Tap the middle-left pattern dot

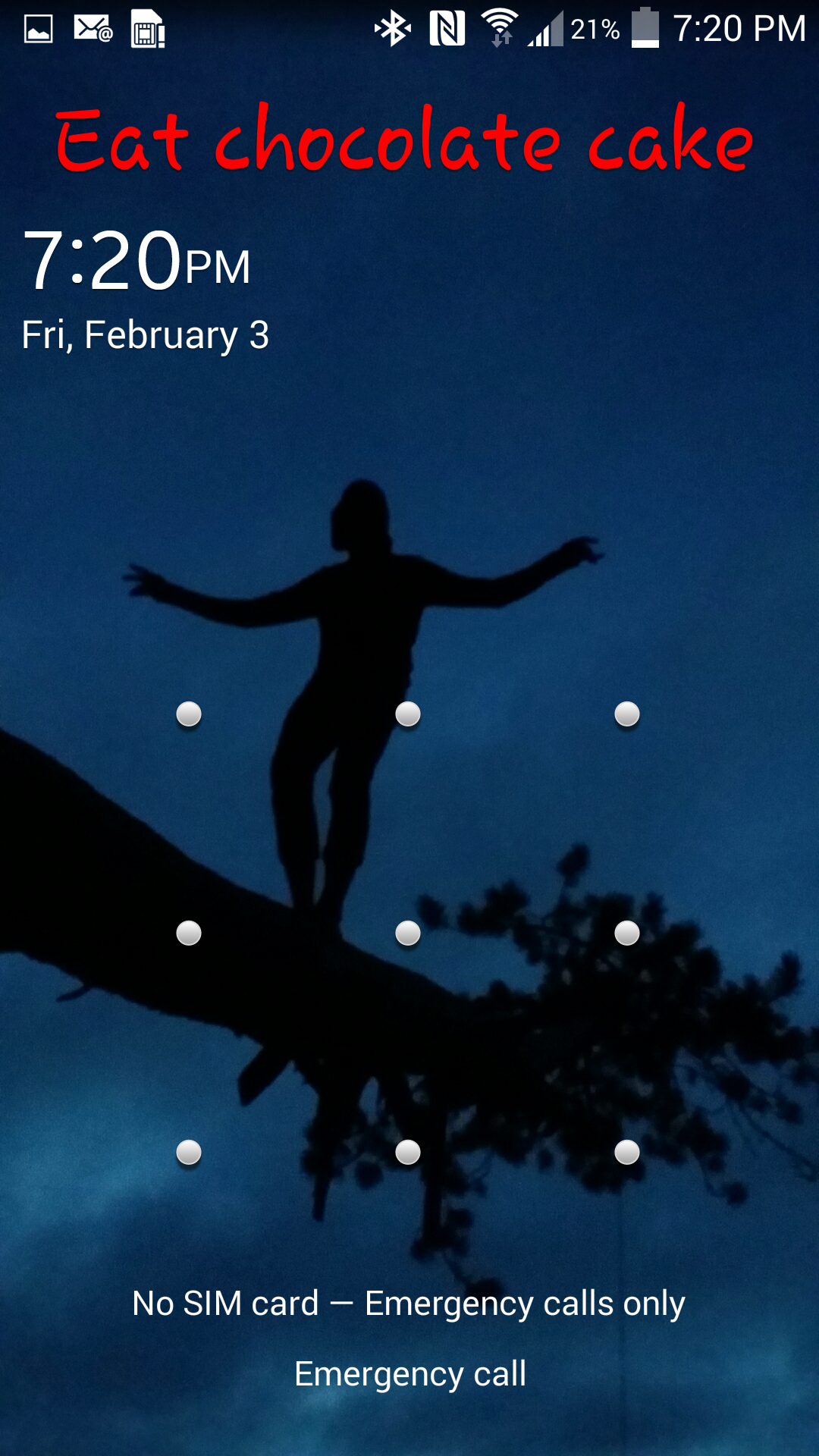[x=189, y=933]
